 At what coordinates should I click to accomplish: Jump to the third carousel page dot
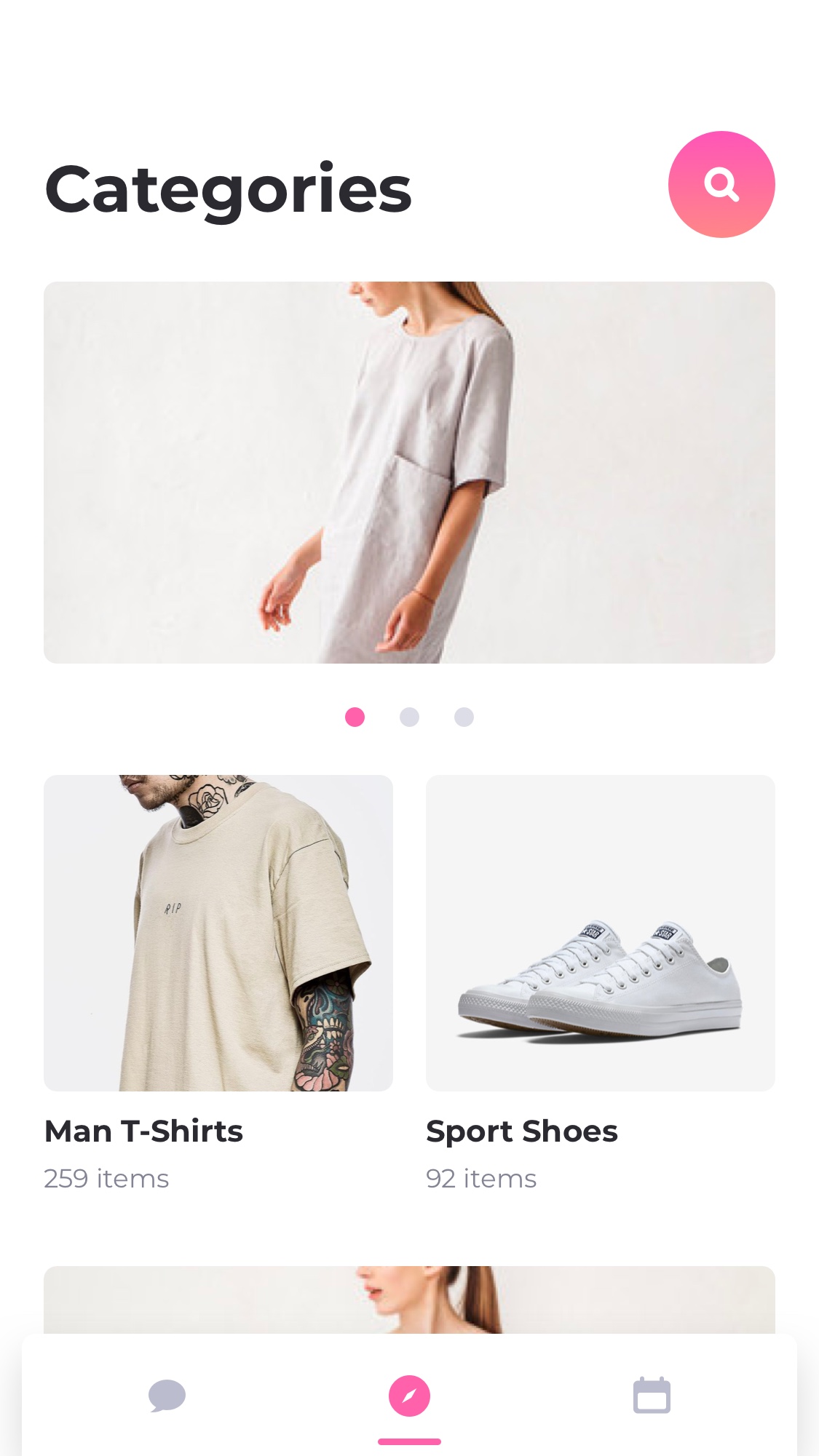click(464, 717)
